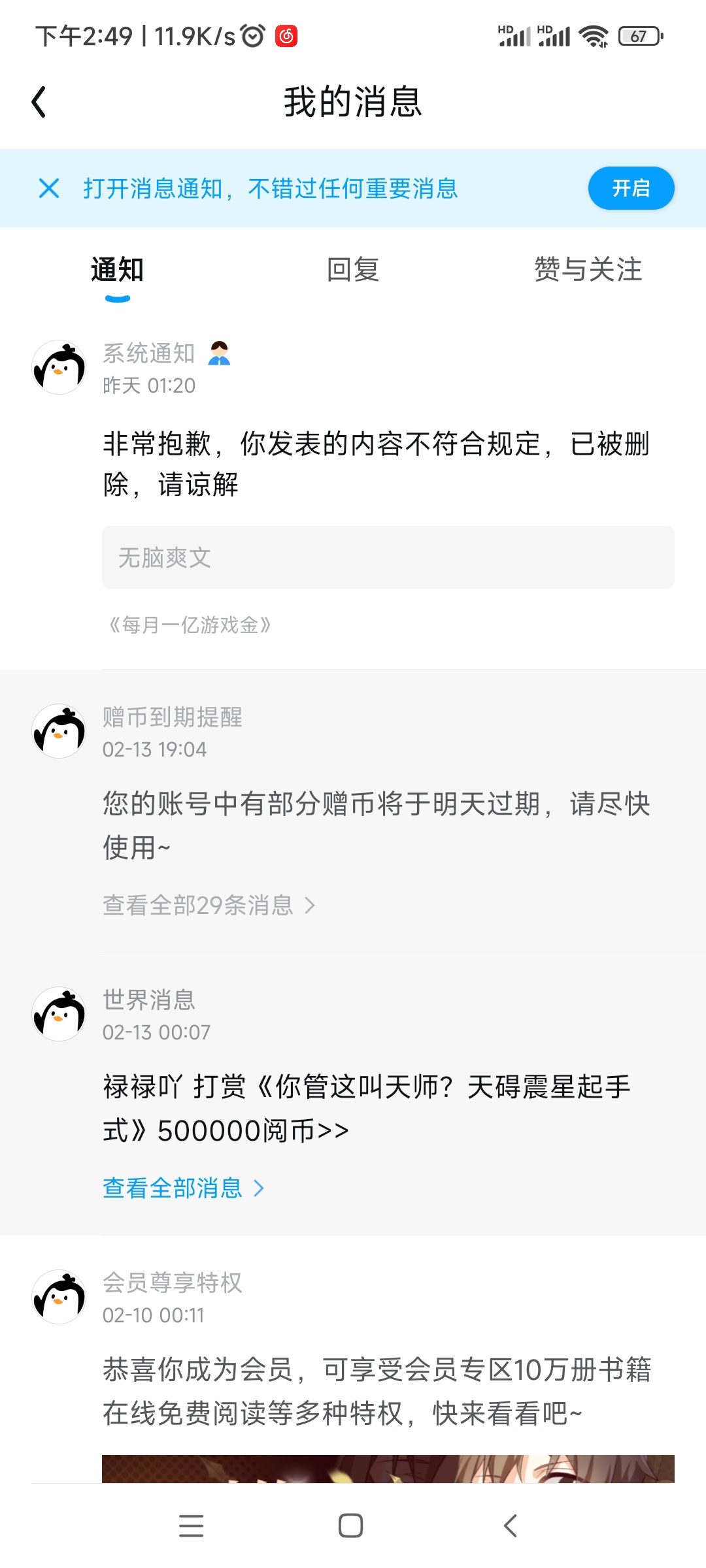
Task: Open recent apps from navigation bar
Action: tap(191, 1526)
